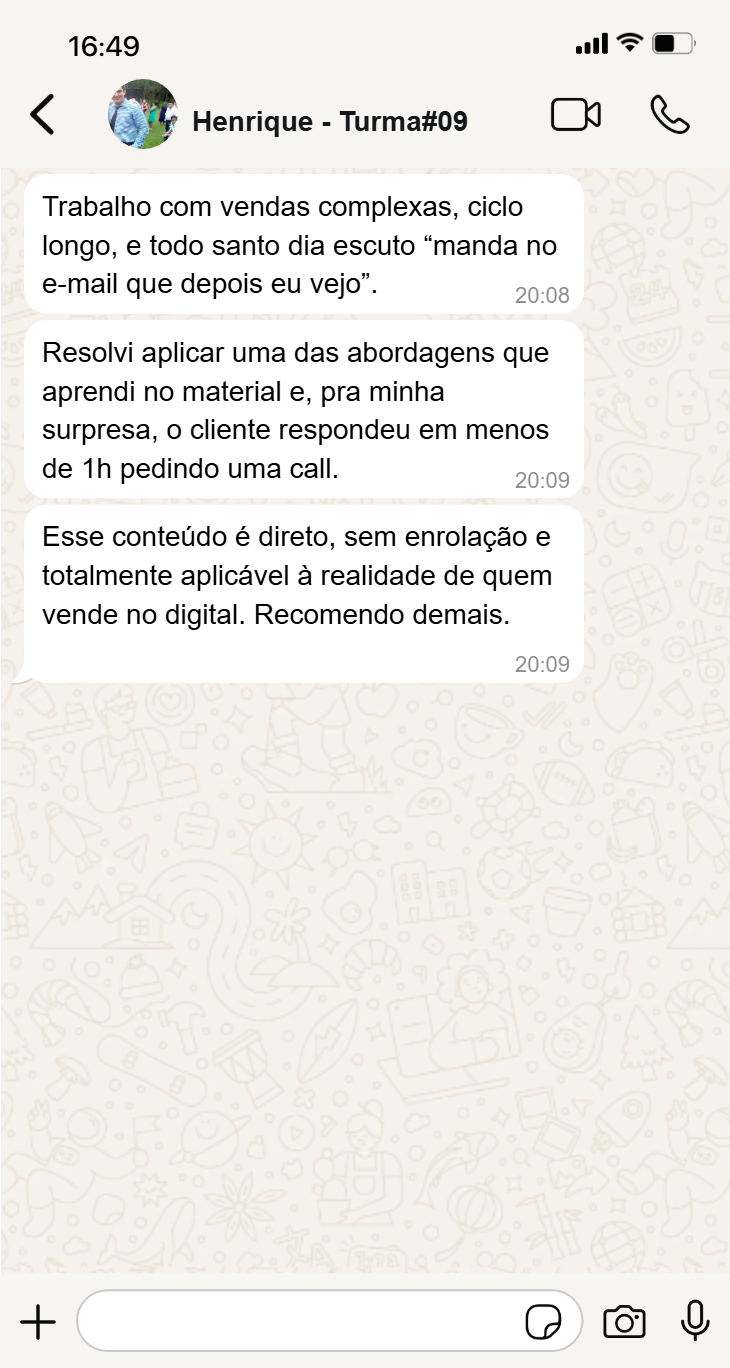The width and height of the screenshot is (730, 1368).
Task: Go back to the chat list
Action: tap(42, 116)
